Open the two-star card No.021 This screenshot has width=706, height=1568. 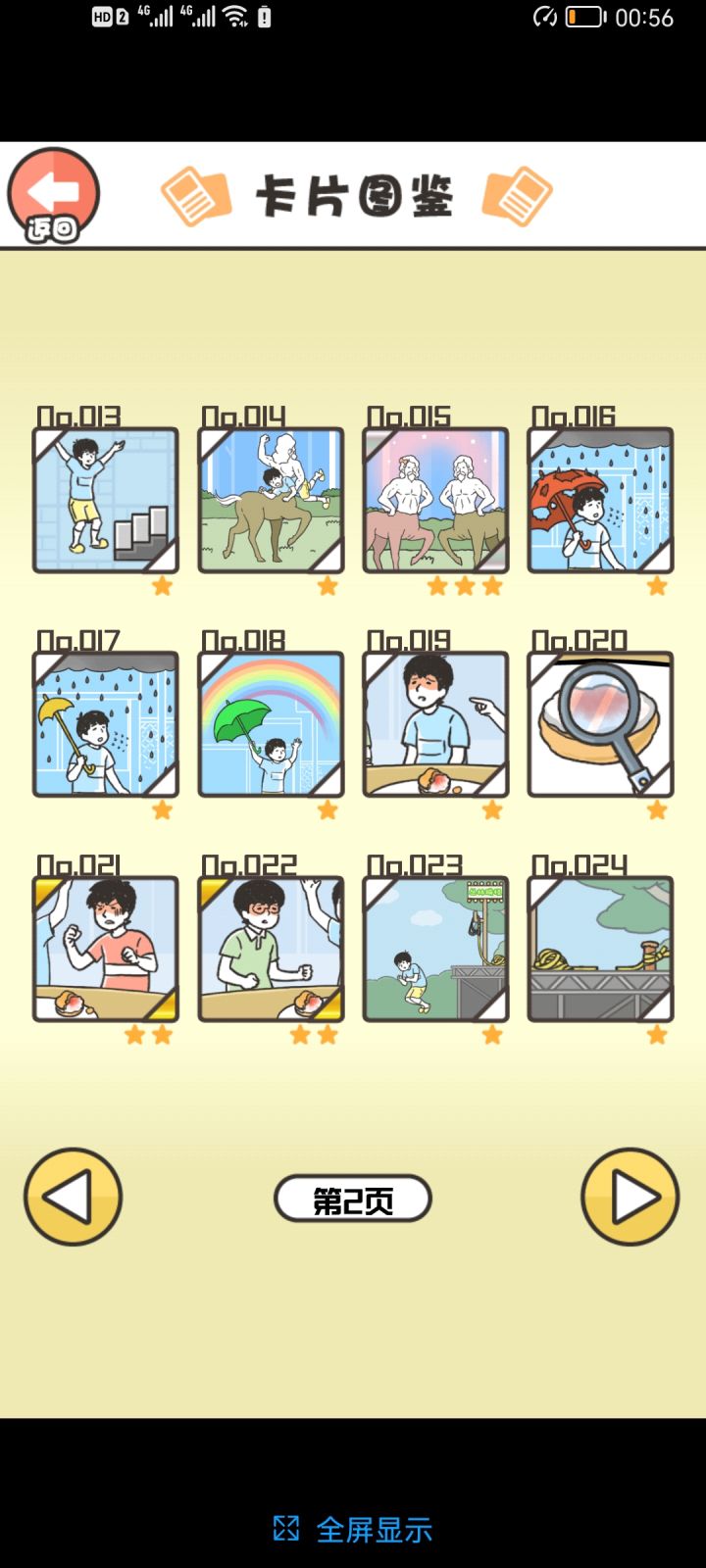click(x=106, y=949)
